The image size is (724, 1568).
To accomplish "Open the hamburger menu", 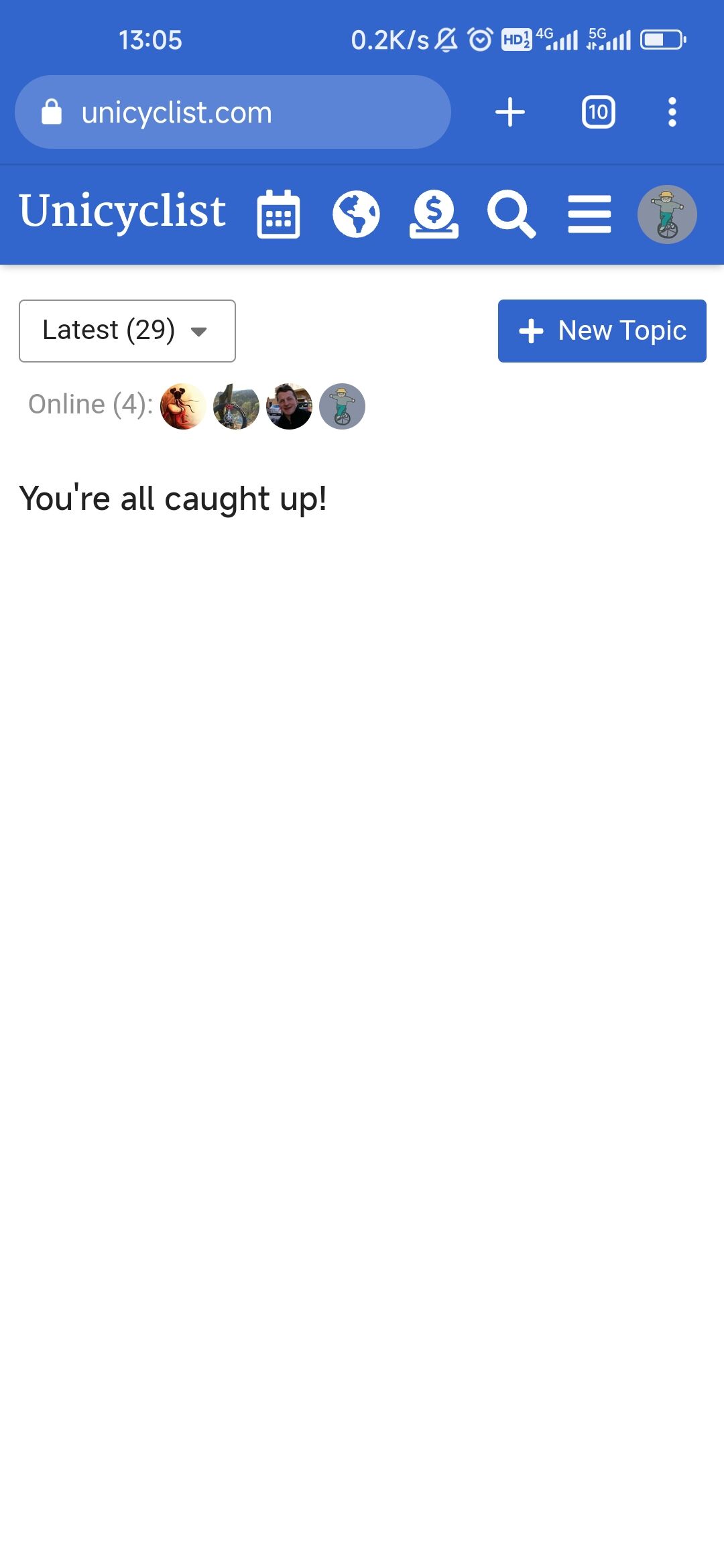I will point(589,214).
